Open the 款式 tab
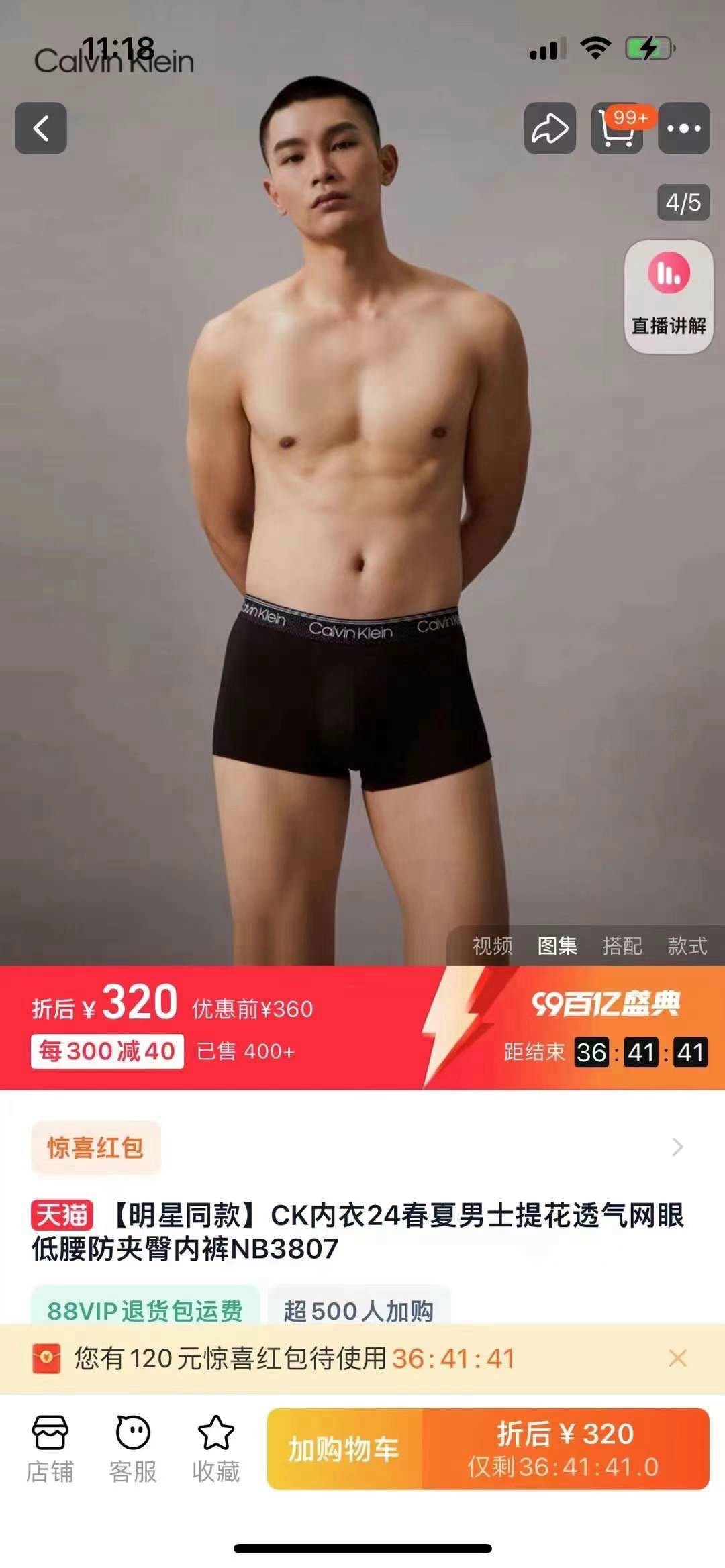The width and height of the screenshot is (725, 1568). click(x=687, y=946)
